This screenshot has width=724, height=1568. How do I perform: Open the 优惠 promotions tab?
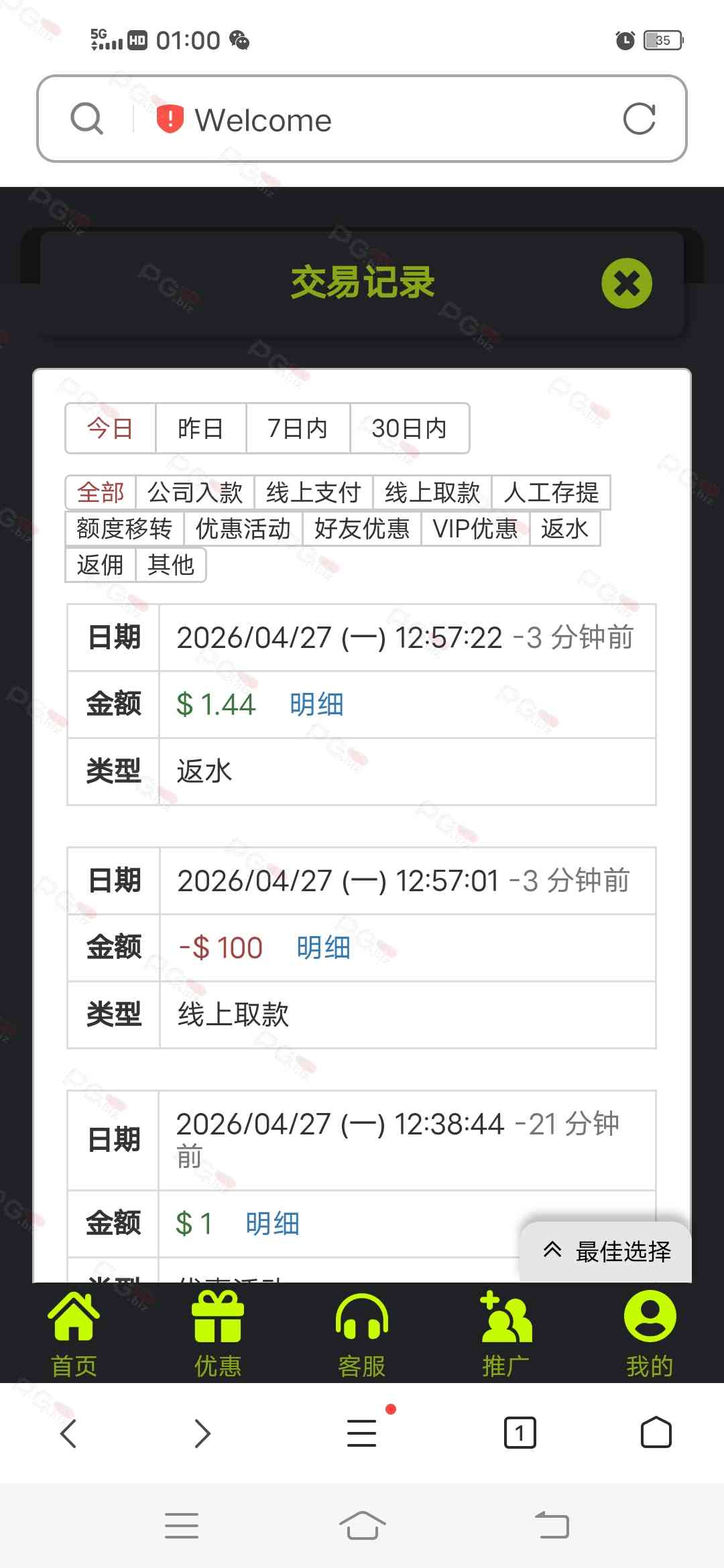[218, 1333]
